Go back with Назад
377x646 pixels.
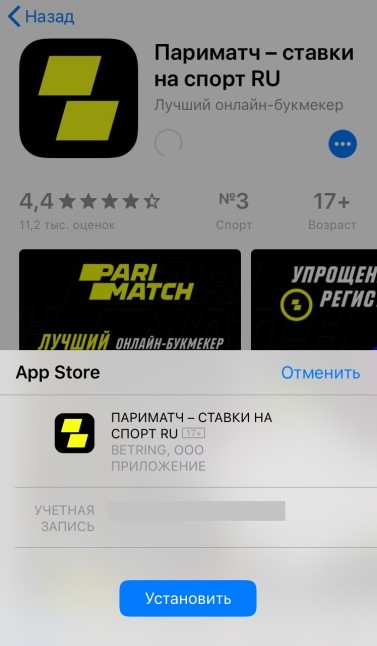point(41,17)
